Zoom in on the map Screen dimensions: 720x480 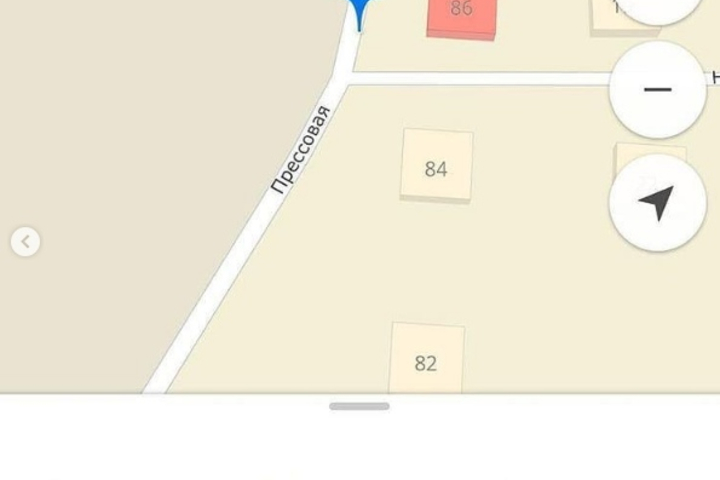click(657, 8)
